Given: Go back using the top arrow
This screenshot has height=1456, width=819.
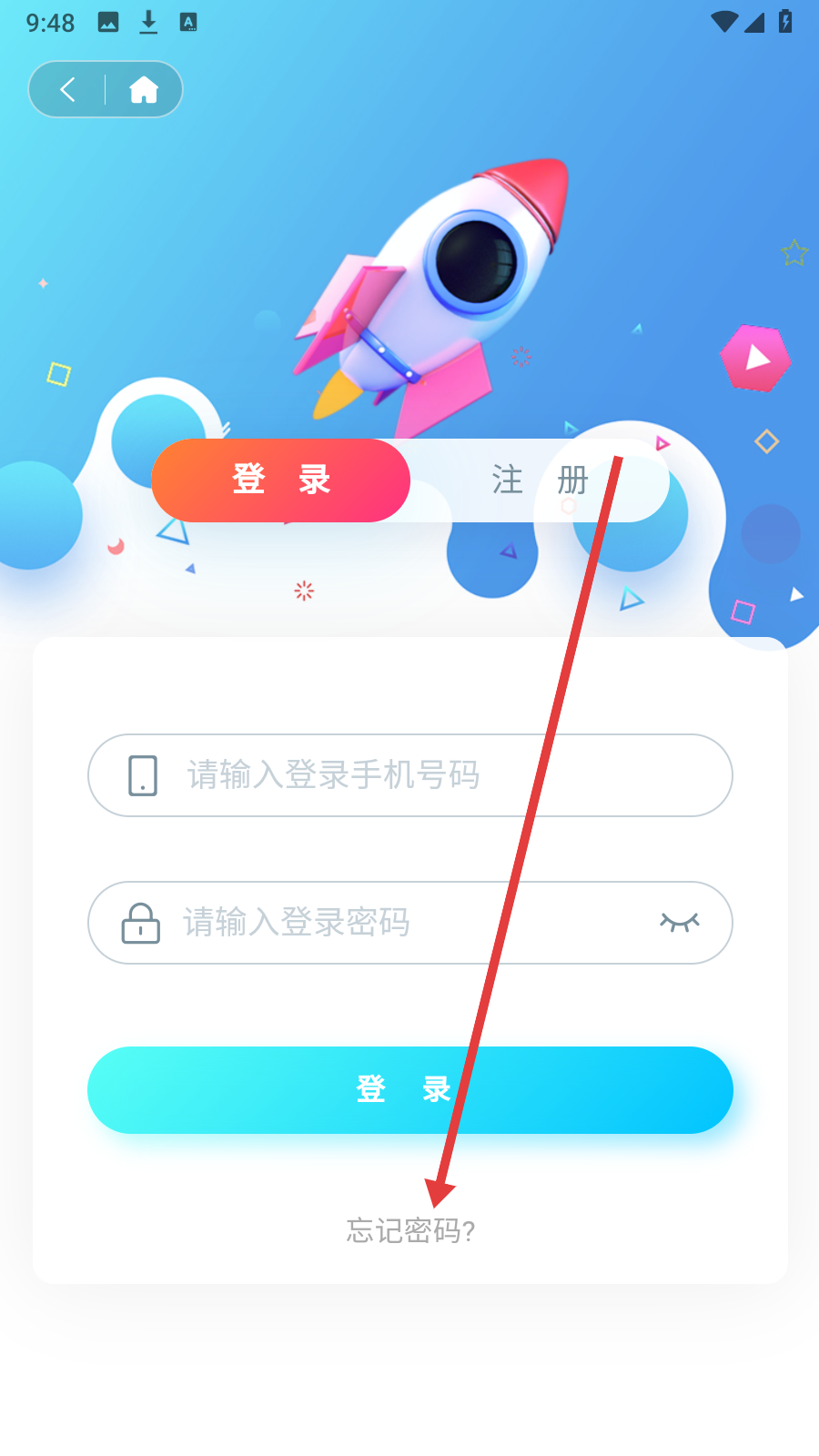Looking at the screenshot, I should (67, 89).
